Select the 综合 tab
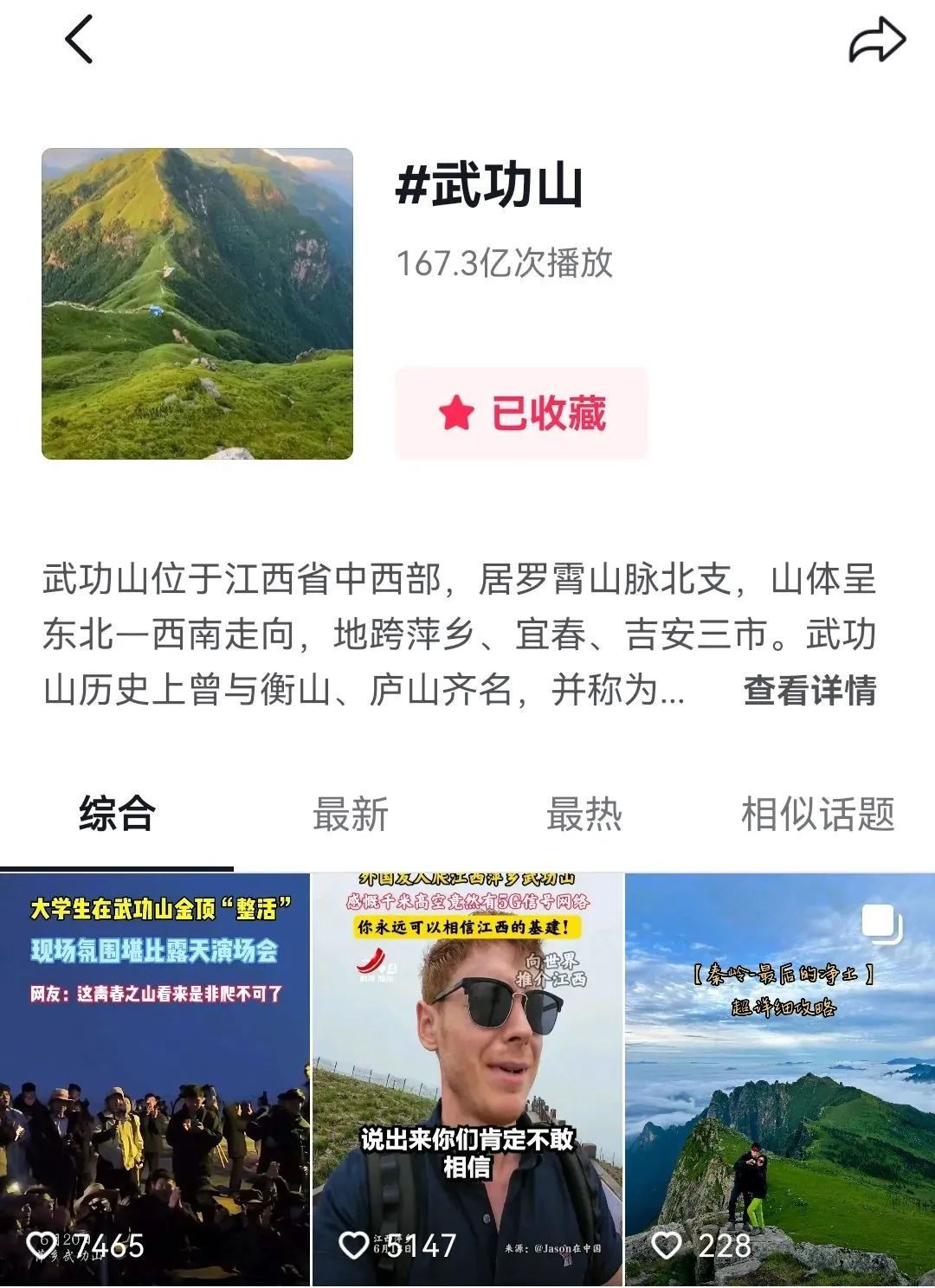The width and height of the screenshot is (935, 1288). click(x=117, y=815)
